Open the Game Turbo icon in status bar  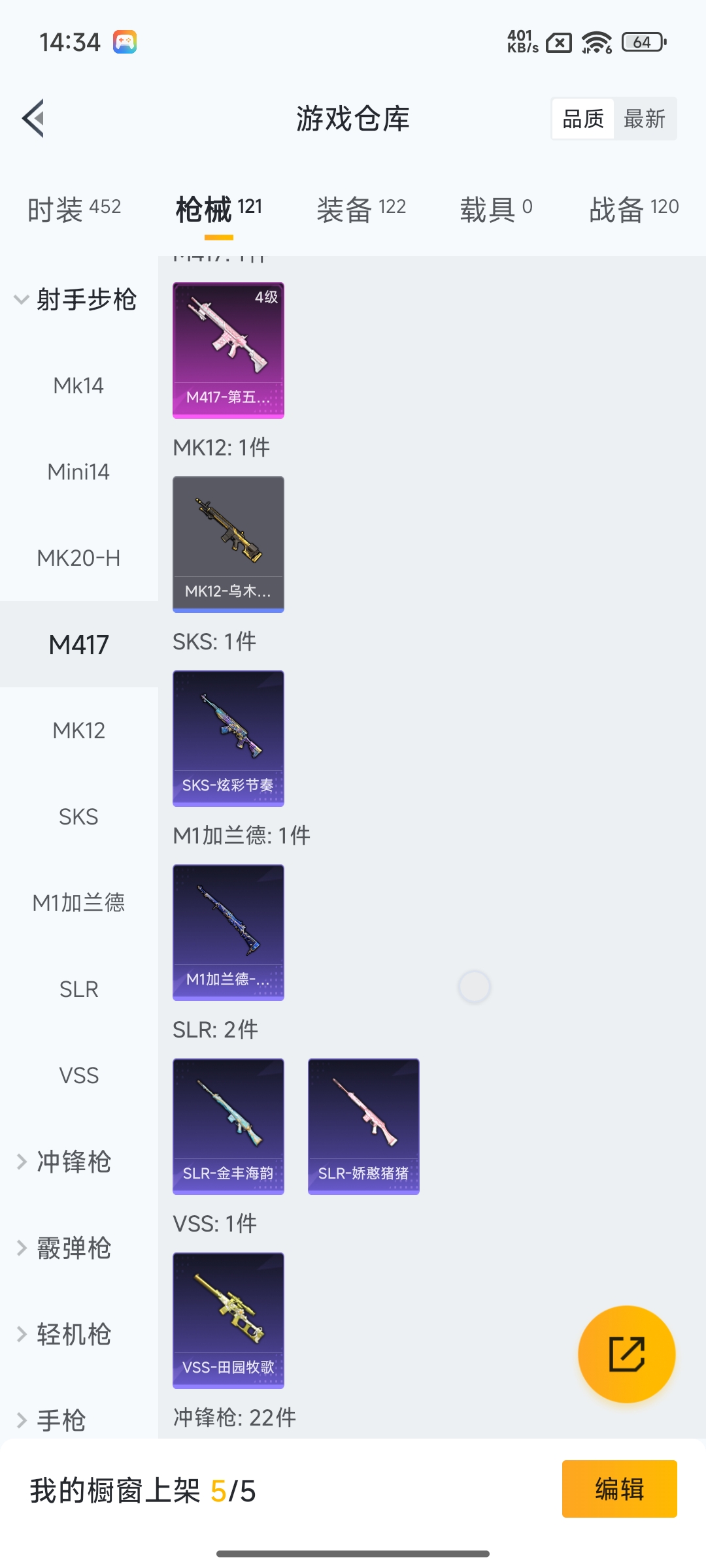coord(126,42)
